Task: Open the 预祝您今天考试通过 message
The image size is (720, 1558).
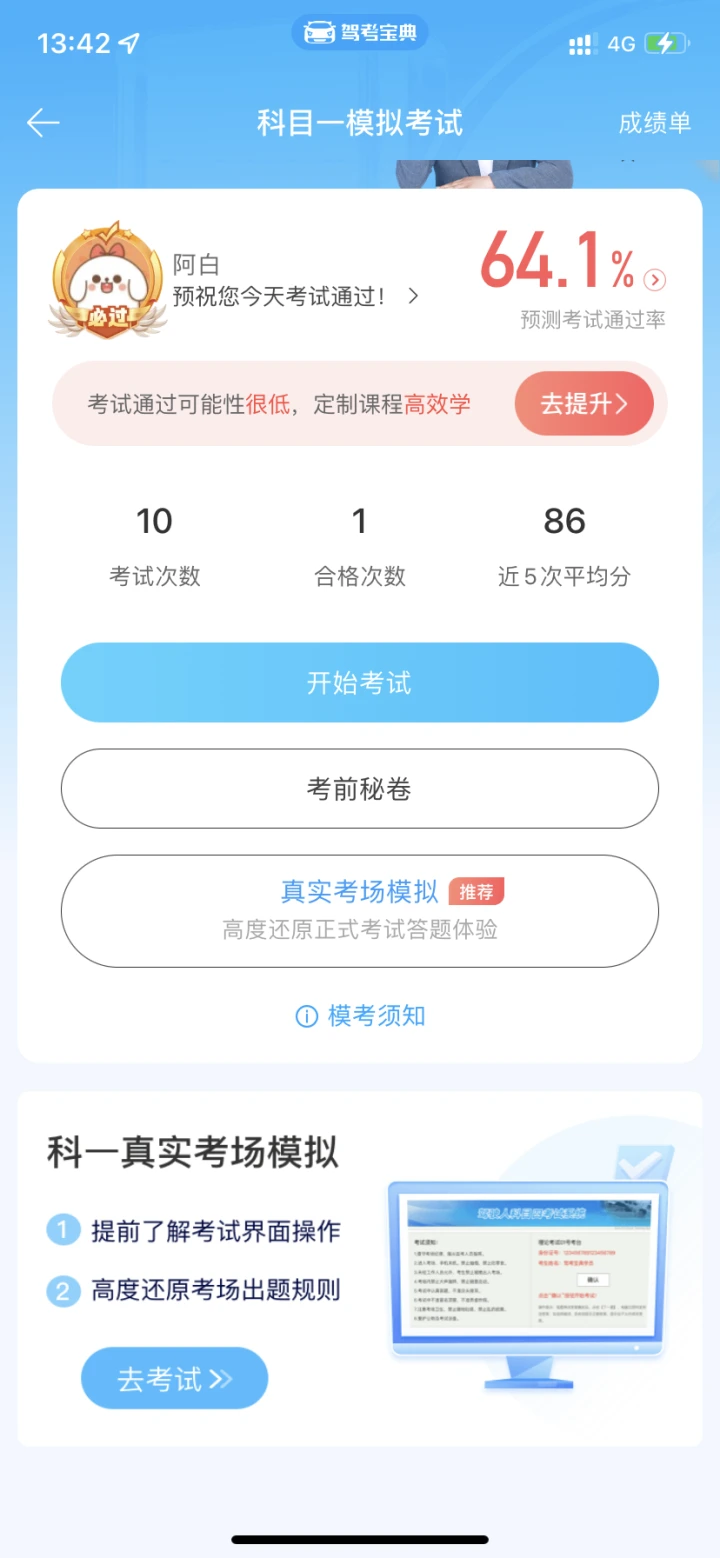Action: tap(295, 296)
